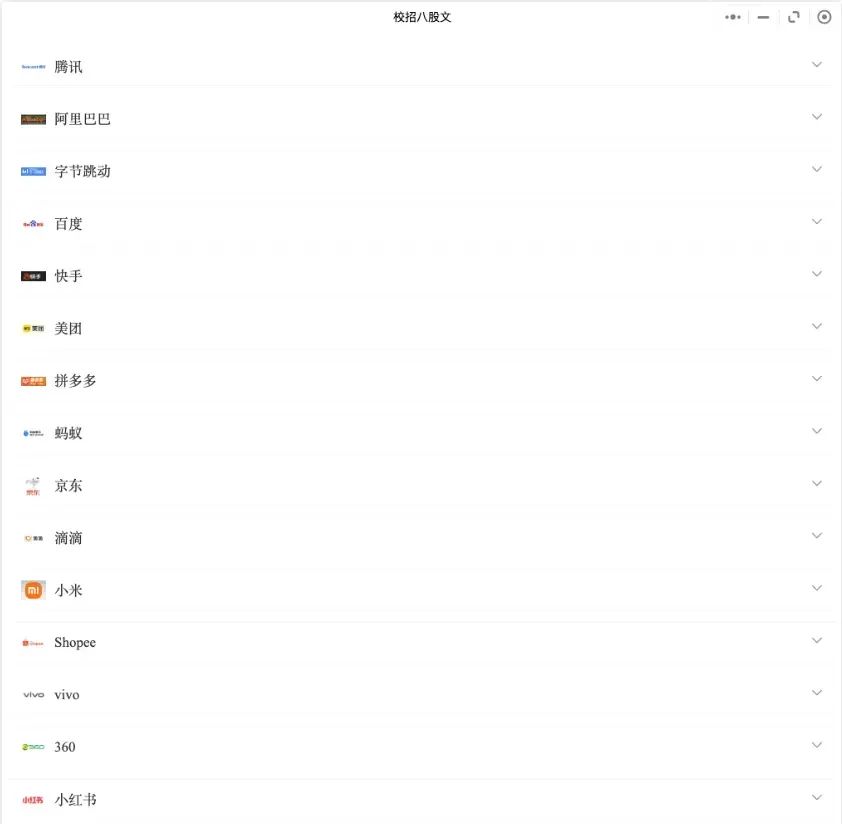
Task: Minimize the mini program window
Action: click(x=763, y=17)
